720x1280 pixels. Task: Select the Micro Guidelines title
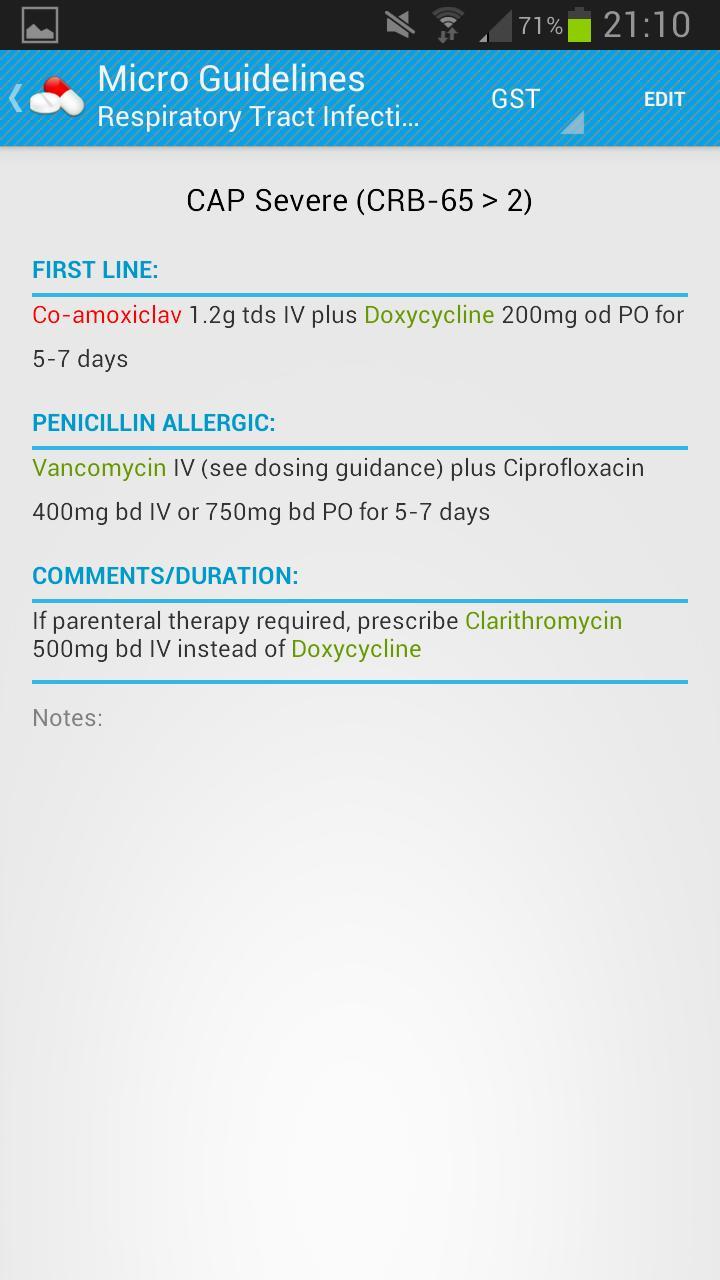point(230,78)
